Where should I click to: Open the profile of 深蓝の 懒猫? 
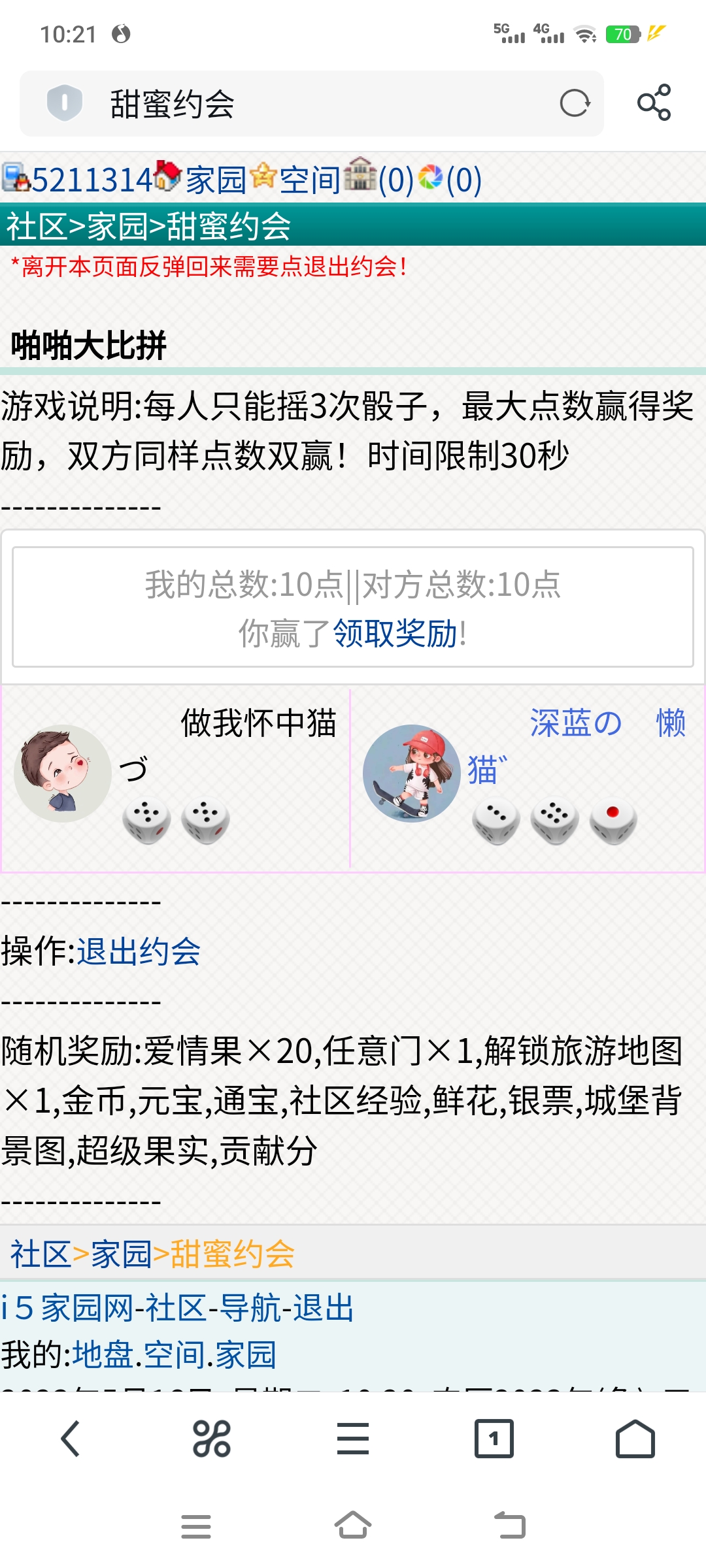coord(575,723)
